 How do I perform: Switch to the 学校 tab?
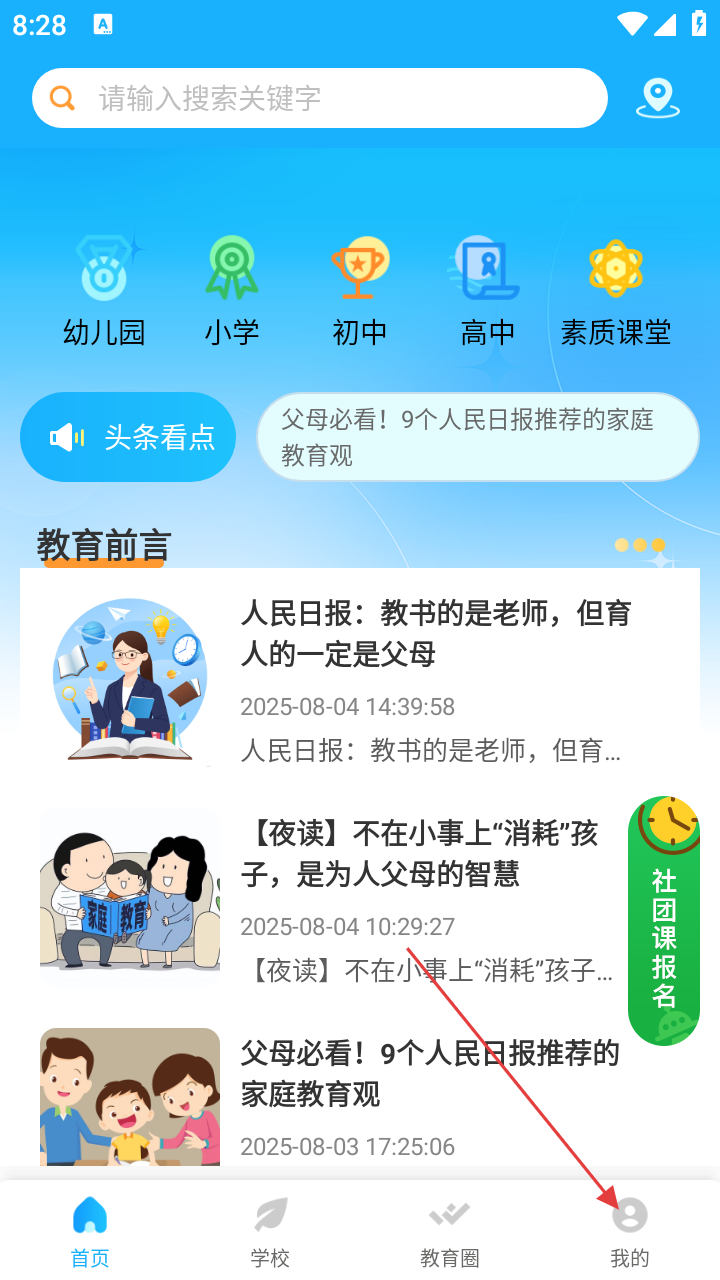(270, 1230)
